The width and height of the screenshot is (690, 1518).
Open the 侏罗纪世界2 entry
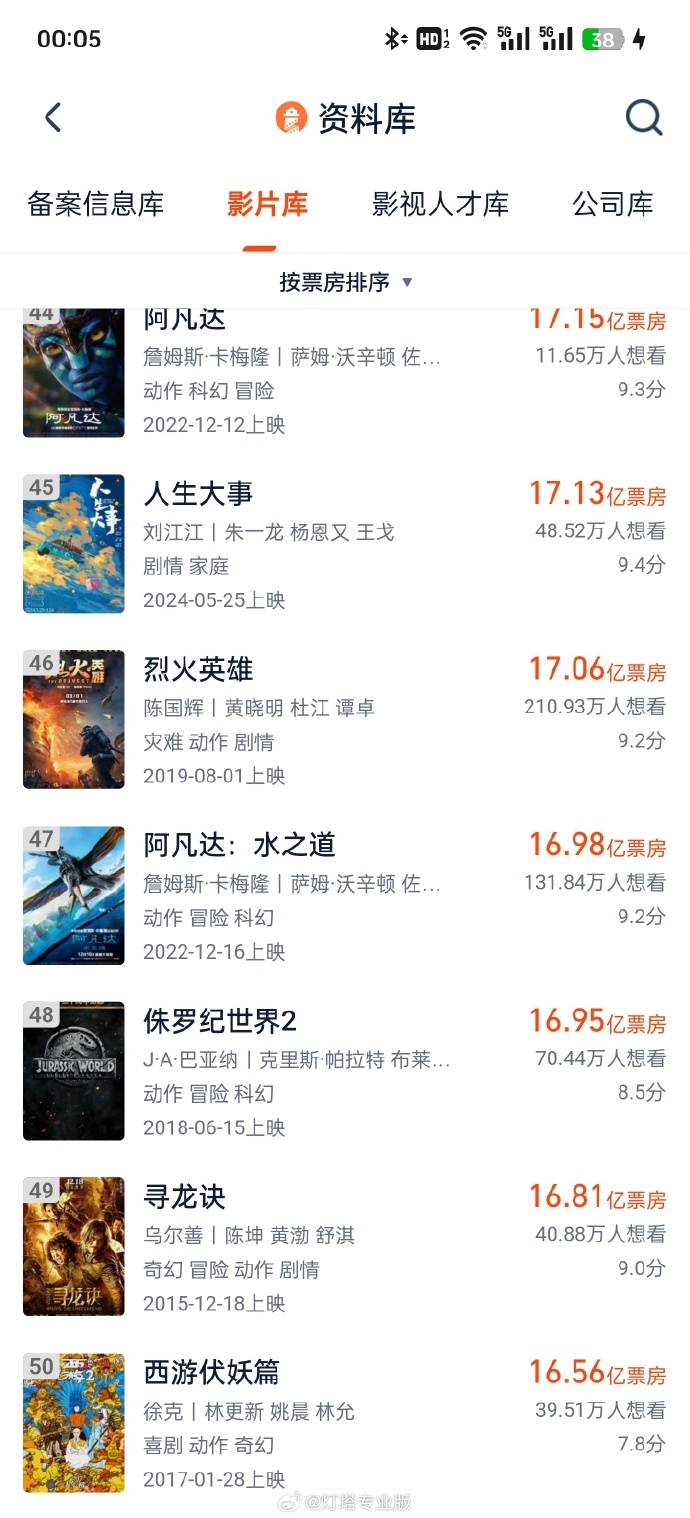(x=345, y=1071)
